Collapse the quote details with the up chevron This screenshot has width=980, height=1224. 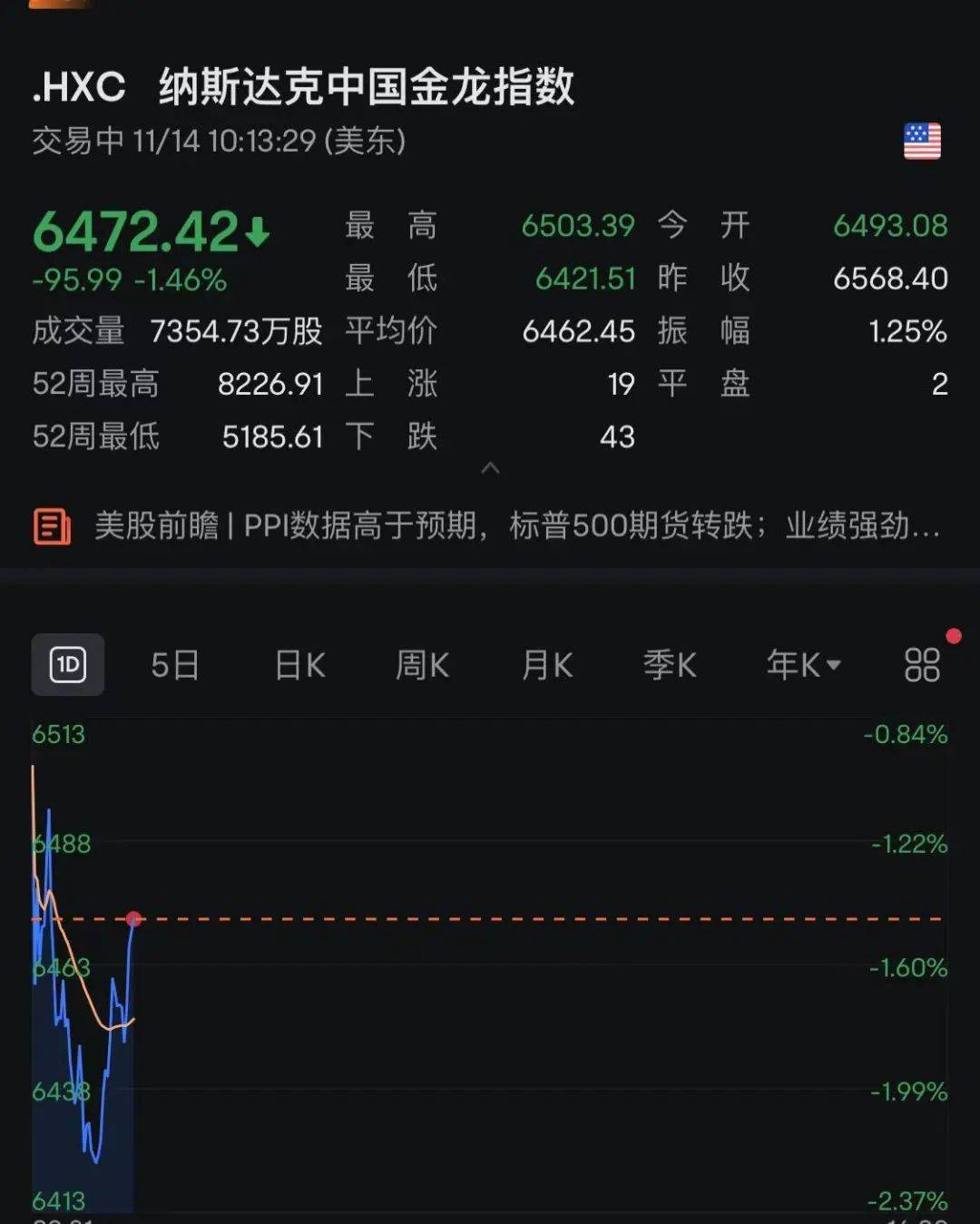click(x=490, y=469)
